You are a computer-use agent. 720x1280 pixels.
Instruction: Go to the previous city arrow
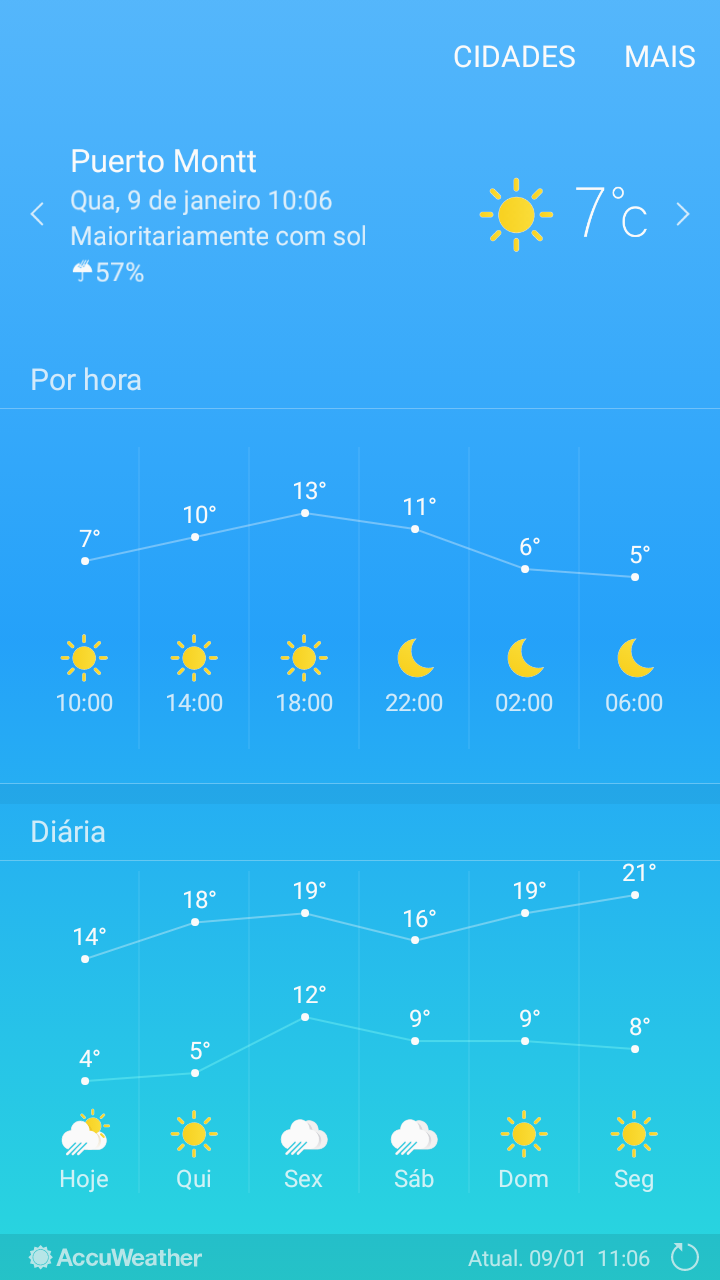tap(38, 214)
